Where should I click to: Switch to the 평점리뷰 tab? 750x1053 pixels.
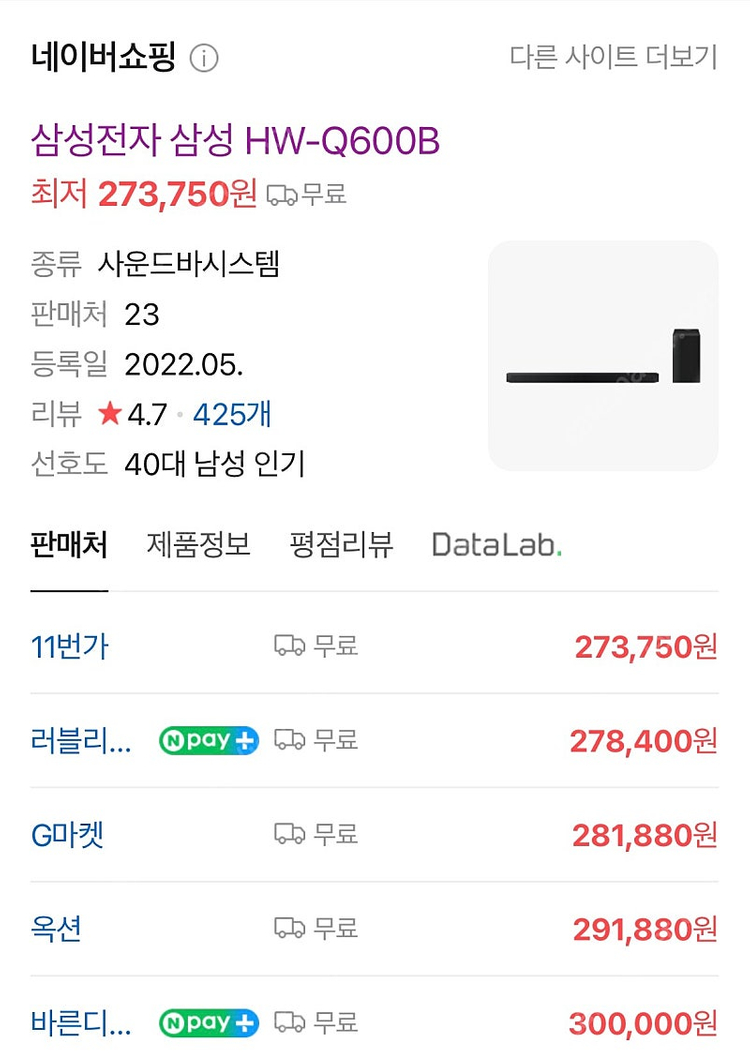(341, 546)
